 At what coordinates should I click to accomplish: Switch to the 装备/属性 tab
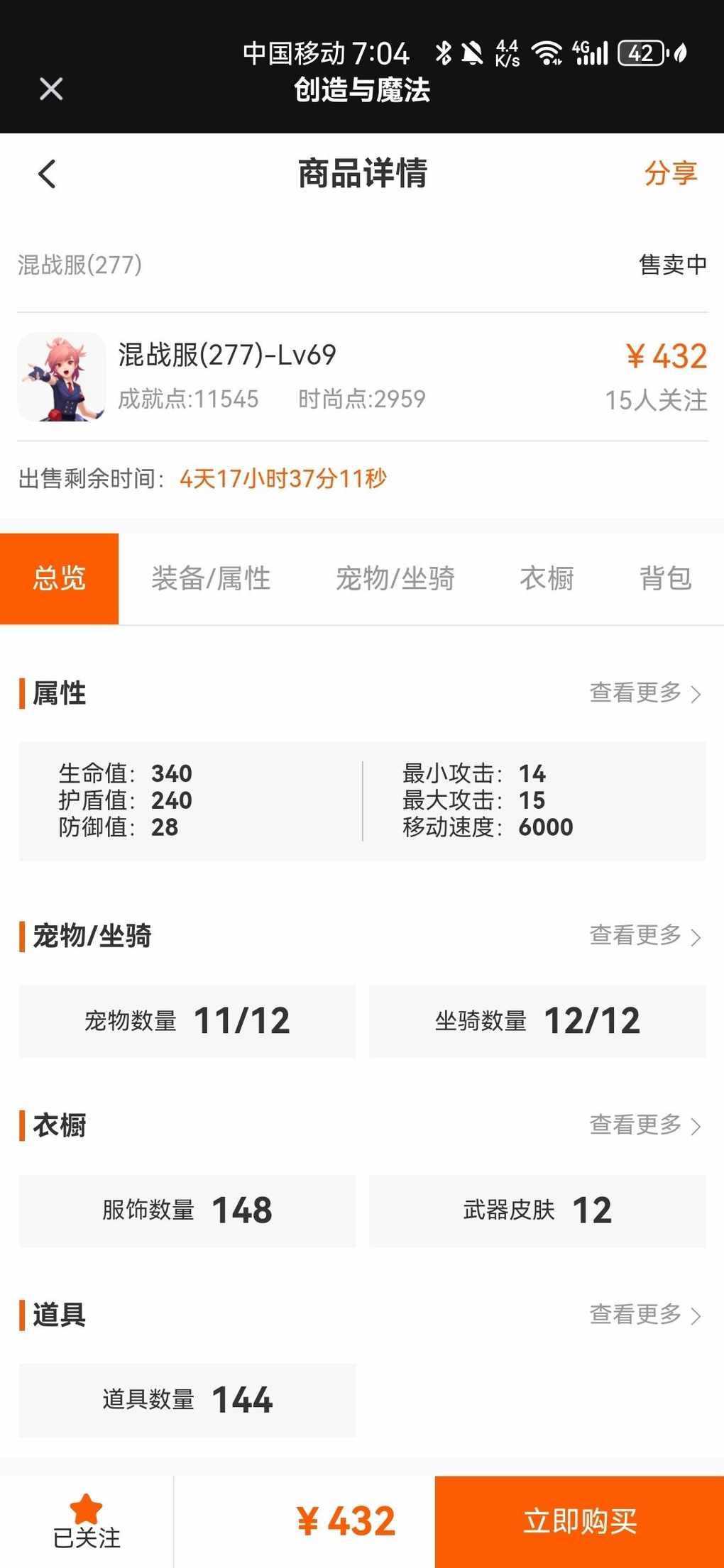point(211,579)
